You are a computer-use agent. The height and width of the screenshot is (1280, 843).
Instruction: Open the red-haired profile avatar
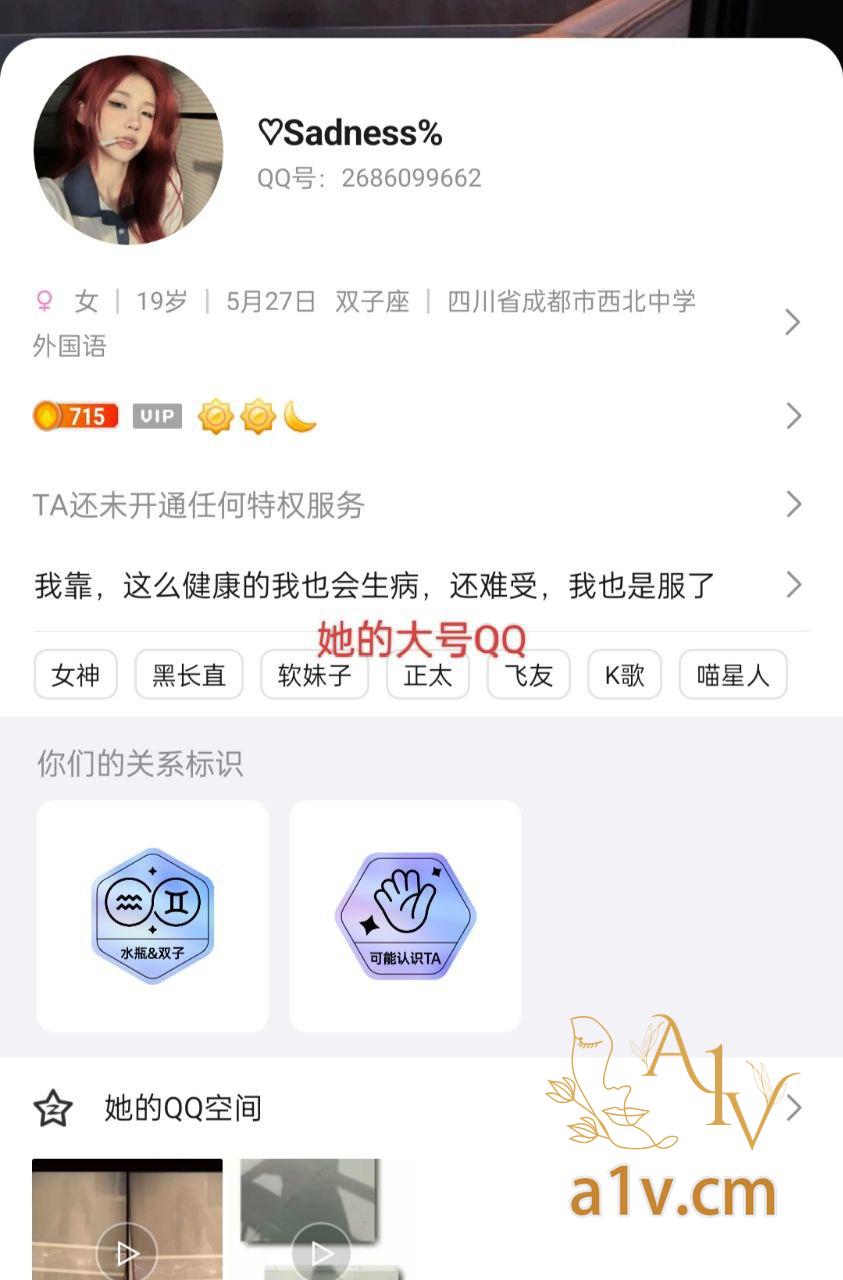click(128, 150)
